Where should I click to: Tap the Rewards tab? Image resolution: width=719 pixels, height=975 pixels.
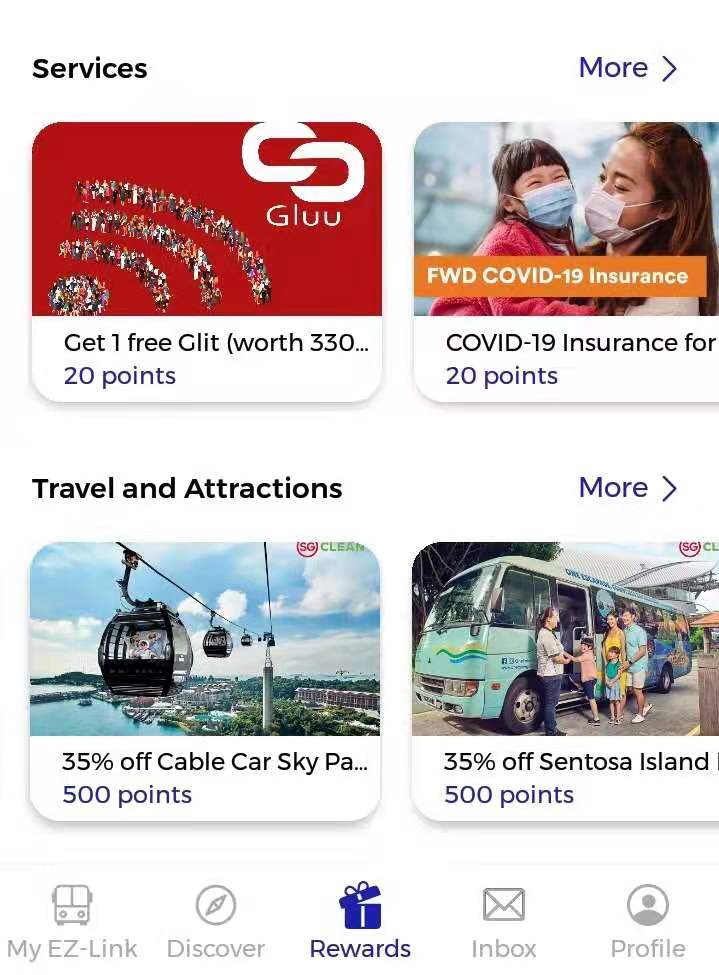click(x=360, y=922)
